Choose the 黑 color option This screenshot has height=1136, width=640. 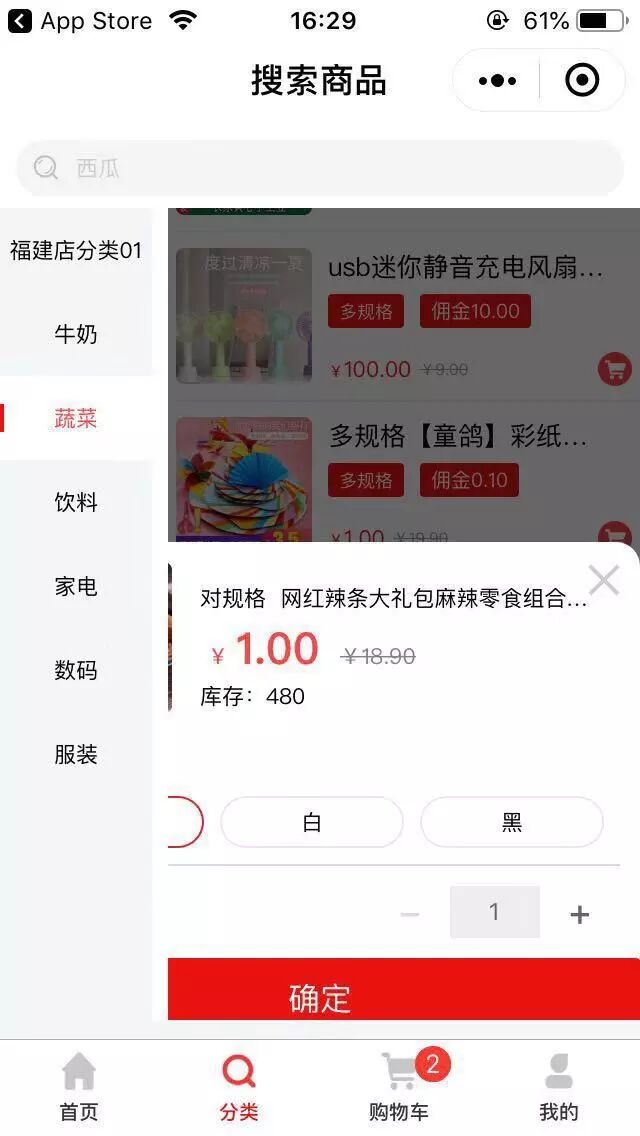pos(511,822)
